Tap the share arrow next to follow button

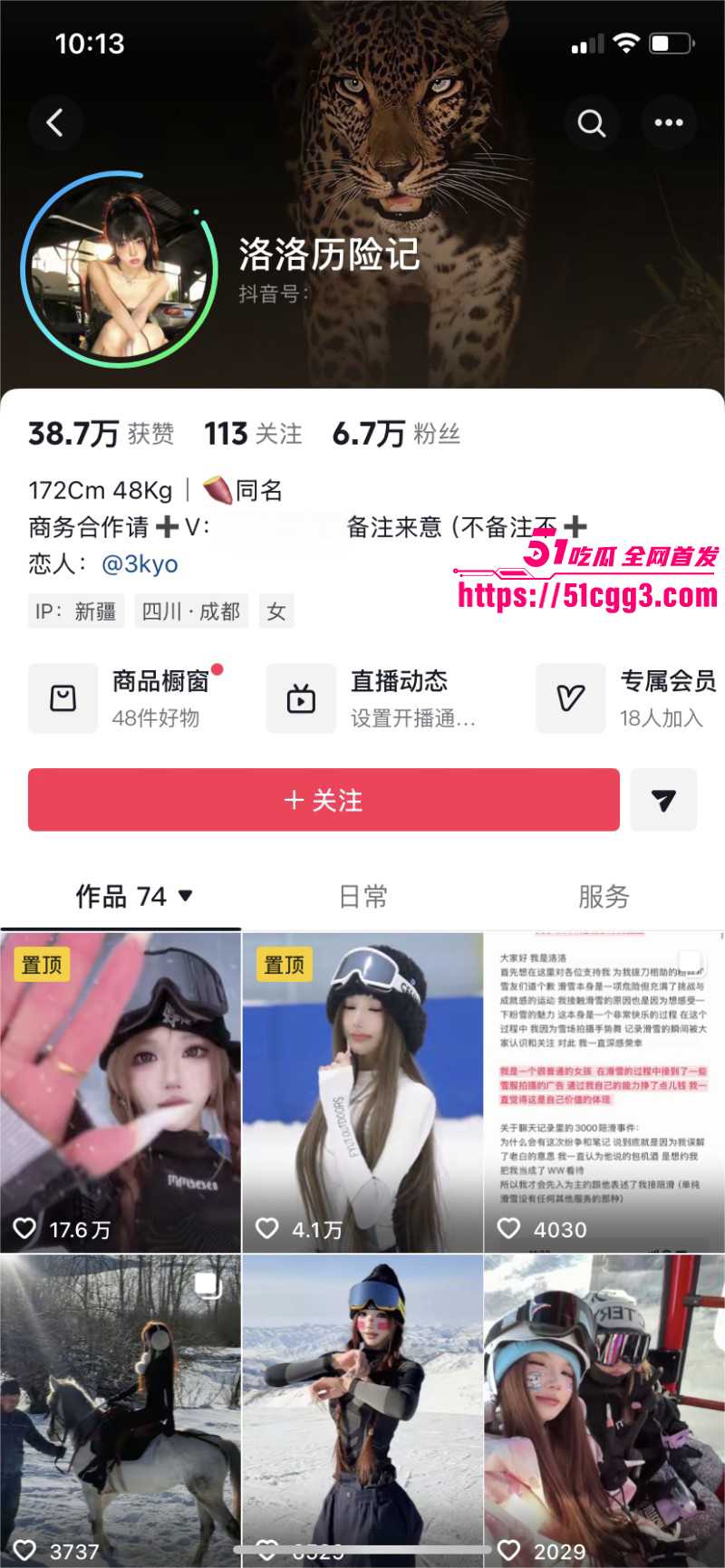(663, 800)
